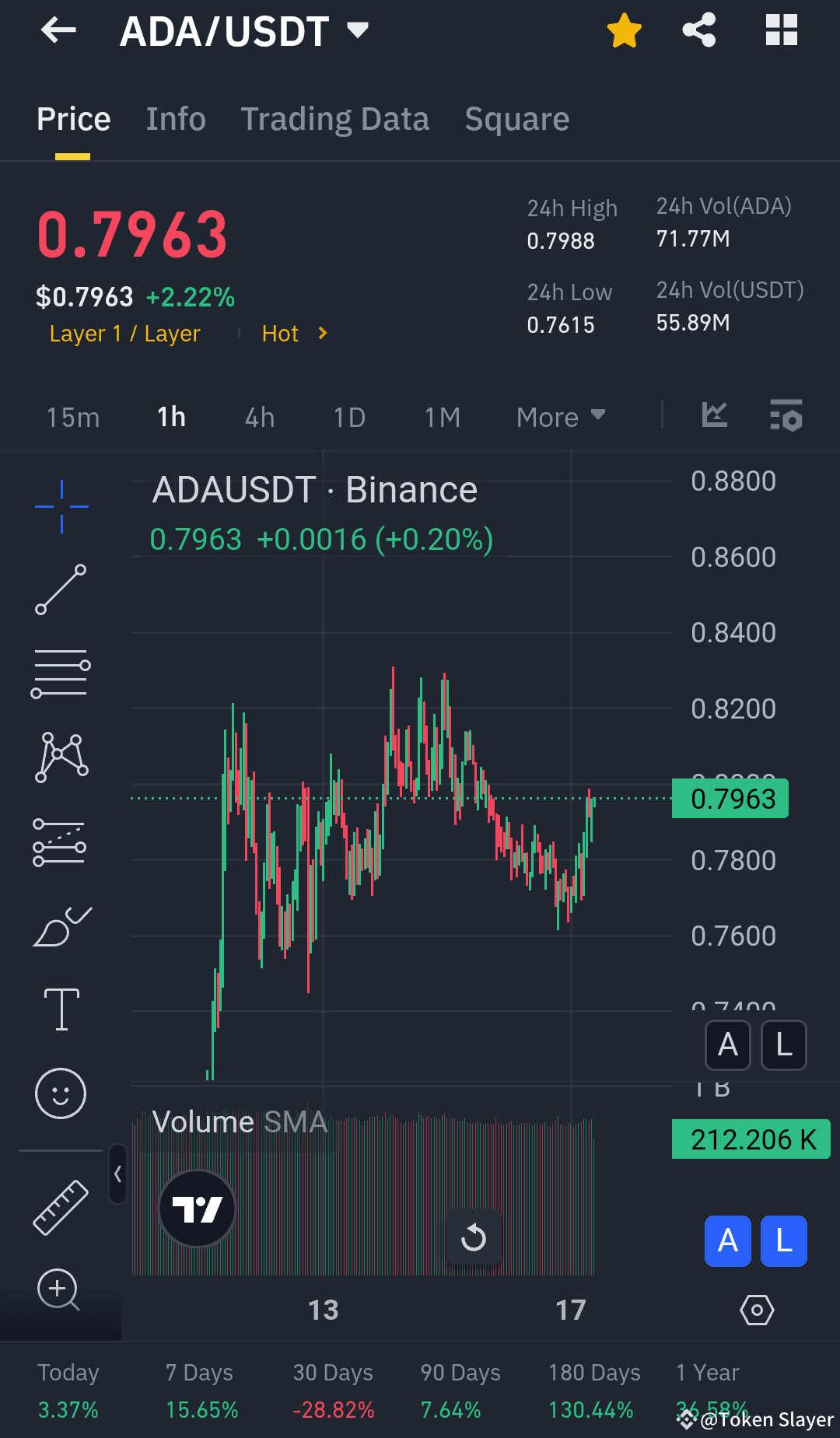Select the measure ruler tool
840x1438 pixels.
[61, 1204]
